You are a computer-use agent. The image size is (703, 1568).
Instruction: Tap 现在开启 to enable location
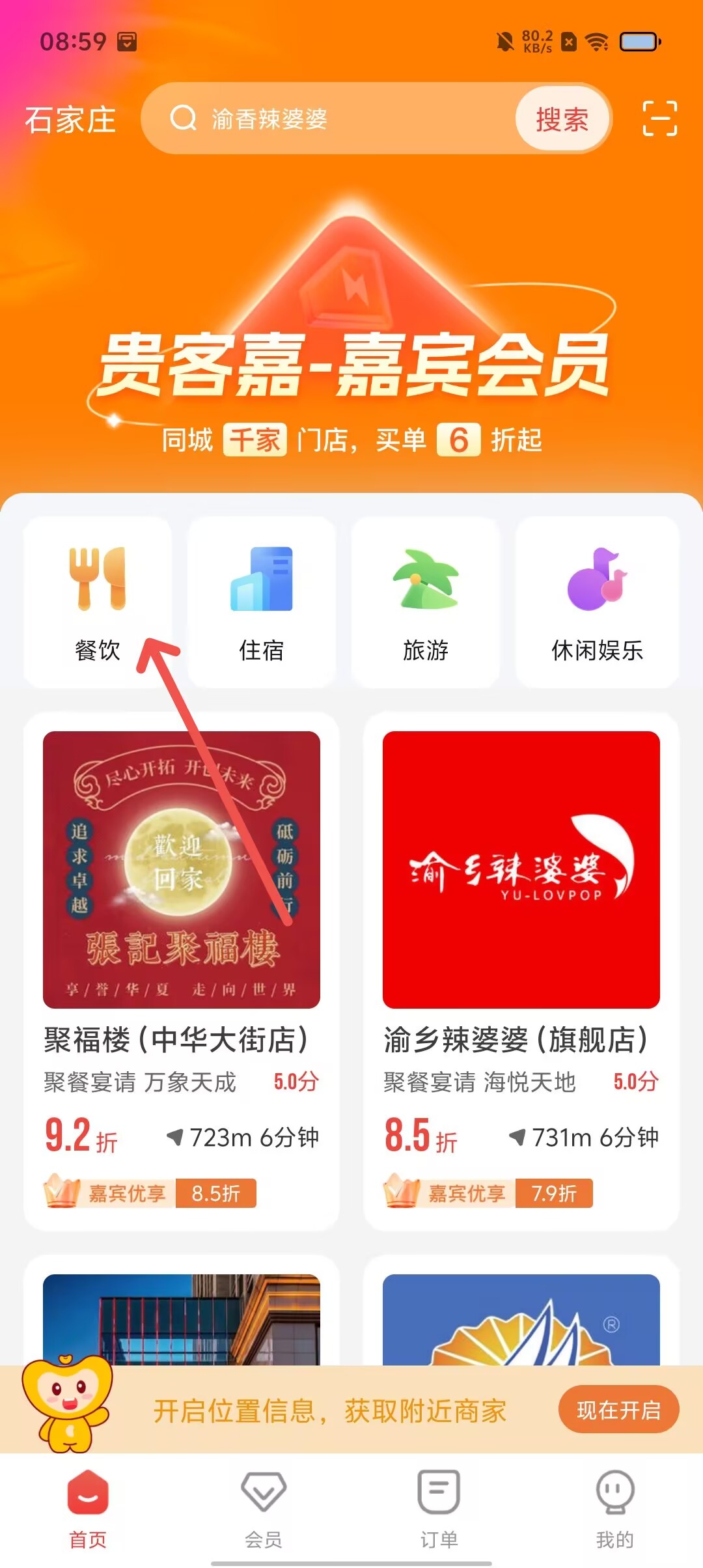click(x=618, y=1410)
